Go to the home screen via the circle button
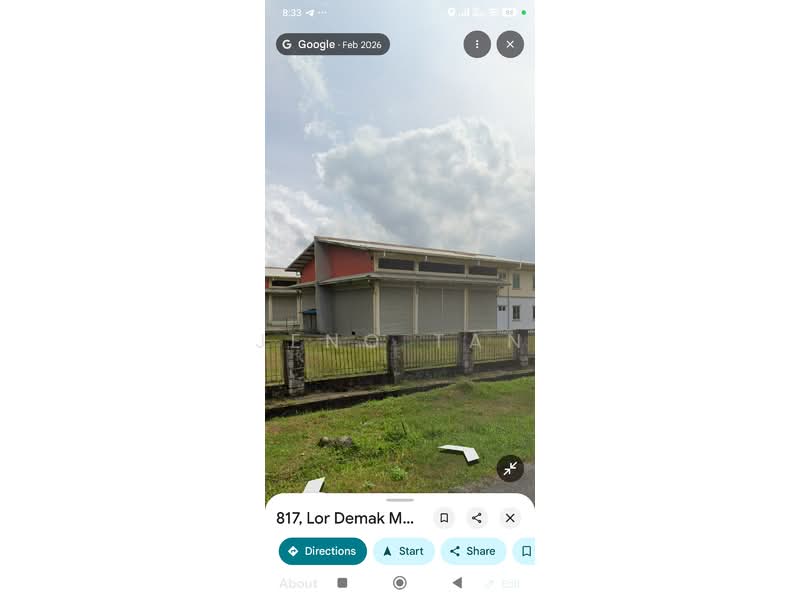800x600 pixels. pos(399,583)
